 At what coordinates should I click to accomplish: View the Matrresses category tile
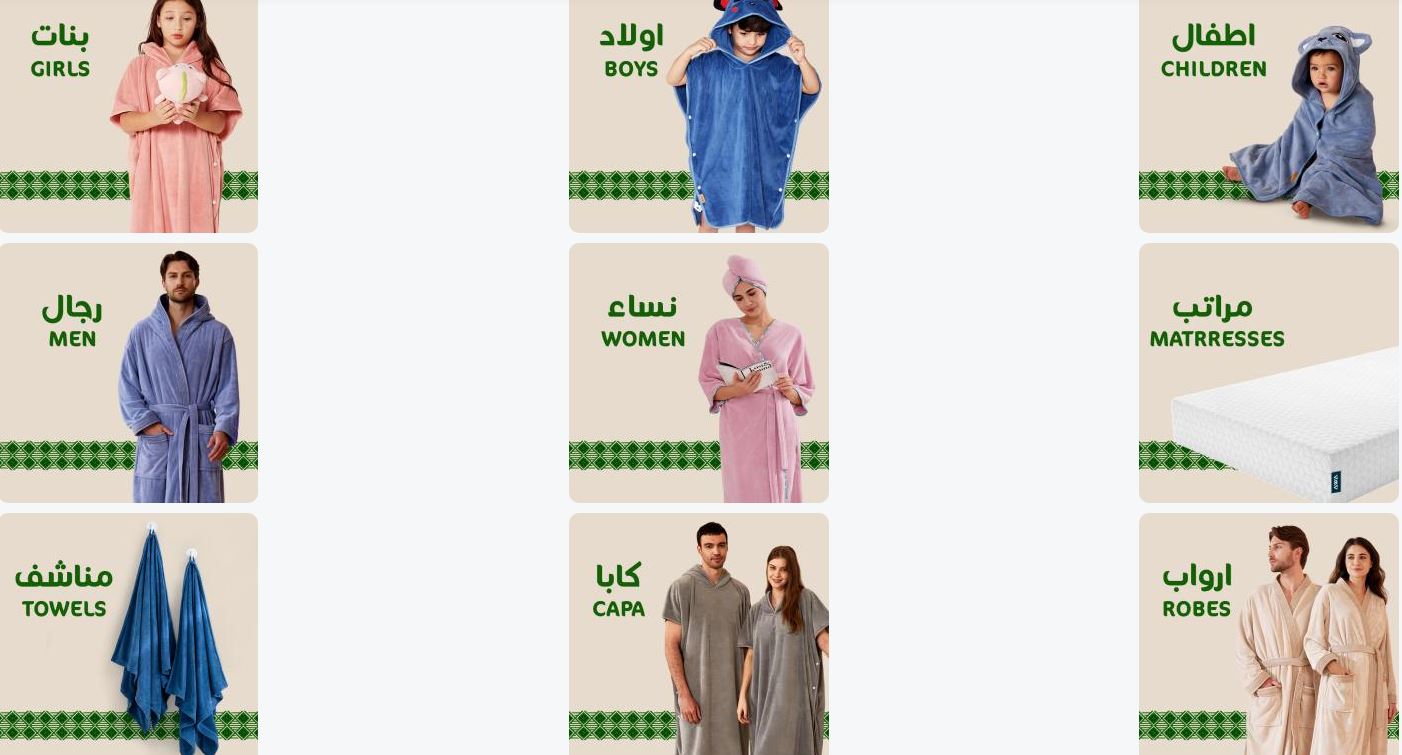[1268, 372]
